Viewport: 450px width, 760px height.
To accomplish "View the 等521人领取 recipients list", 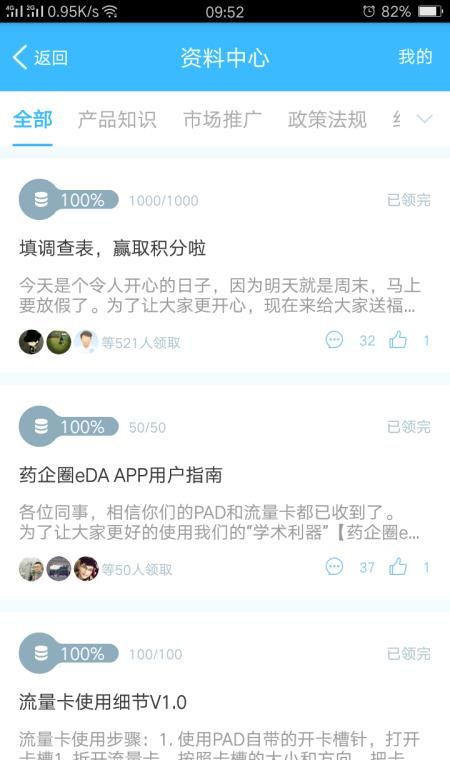I will tap(141, 343).
